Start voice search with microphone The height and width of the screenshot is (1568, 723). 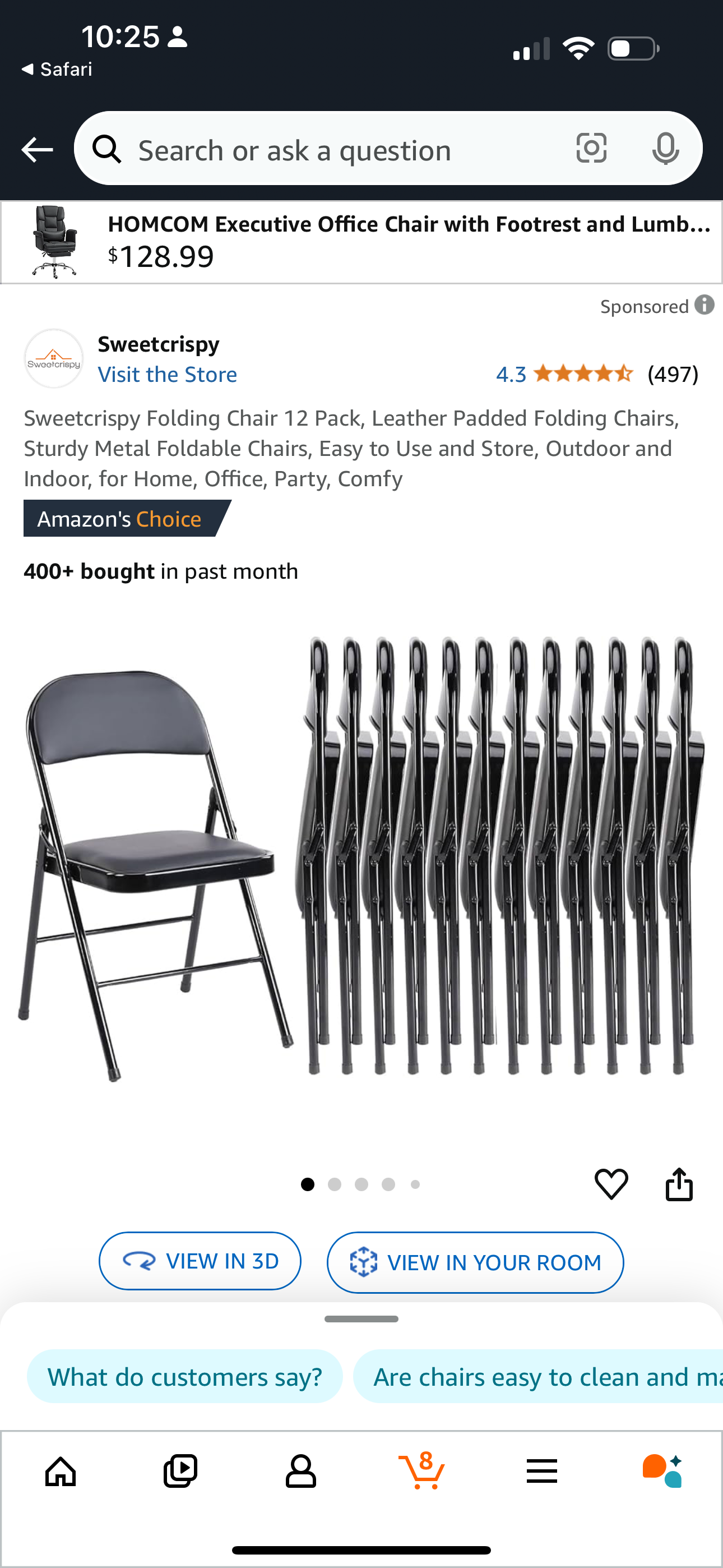coord(665,149)
